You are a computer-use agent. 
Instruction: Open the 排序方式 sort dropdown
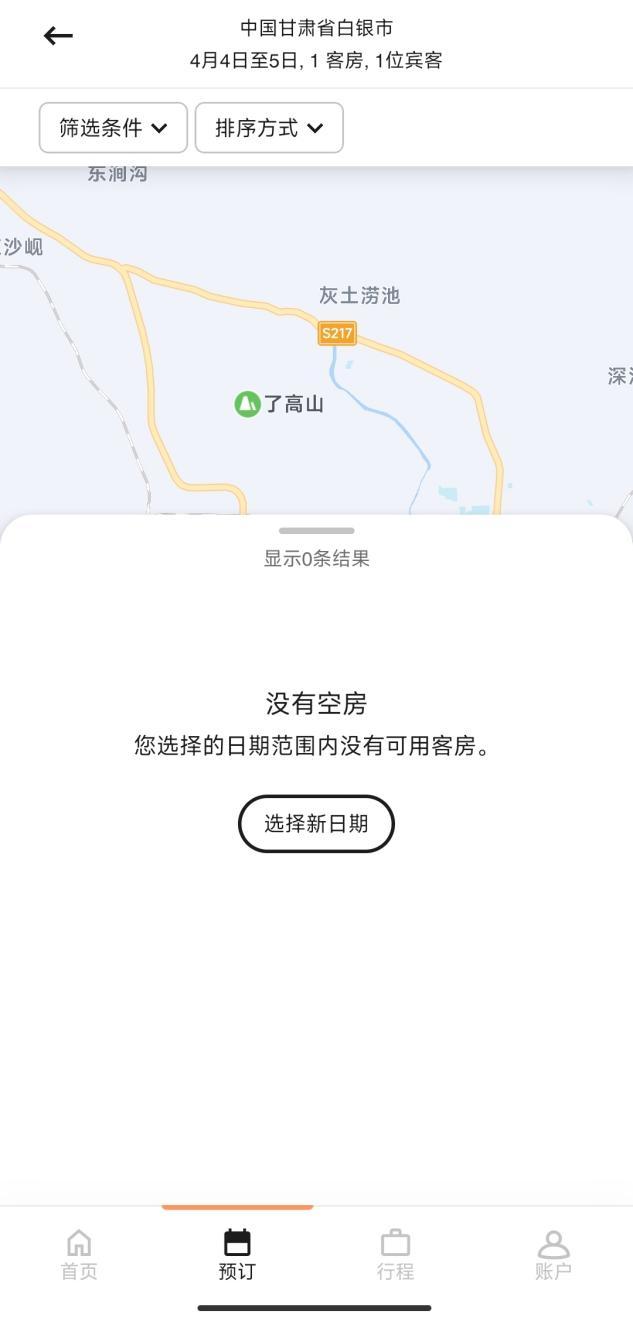(269, 128)
